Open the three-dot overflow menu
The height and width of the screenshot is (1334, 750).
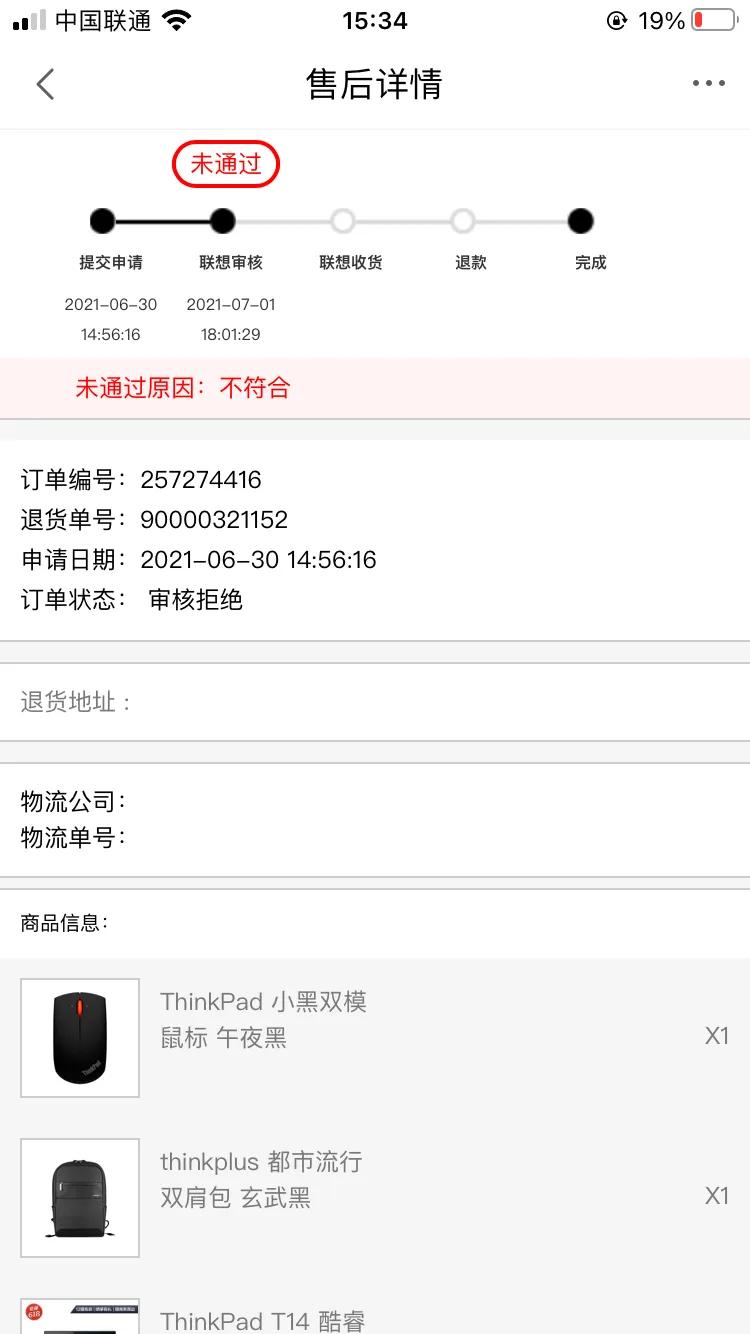708,84
